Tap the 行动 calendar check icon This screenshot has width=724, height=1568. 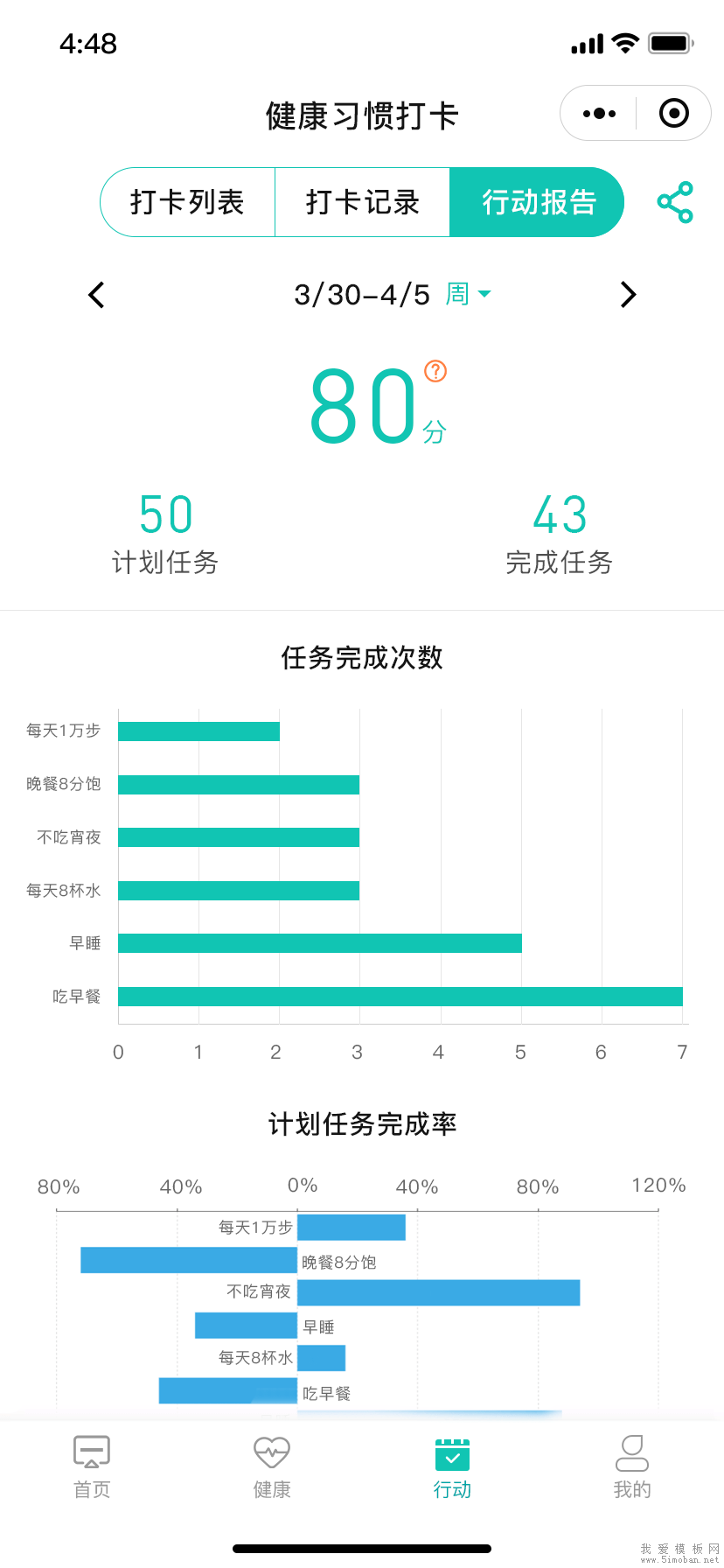point(452,1451)
